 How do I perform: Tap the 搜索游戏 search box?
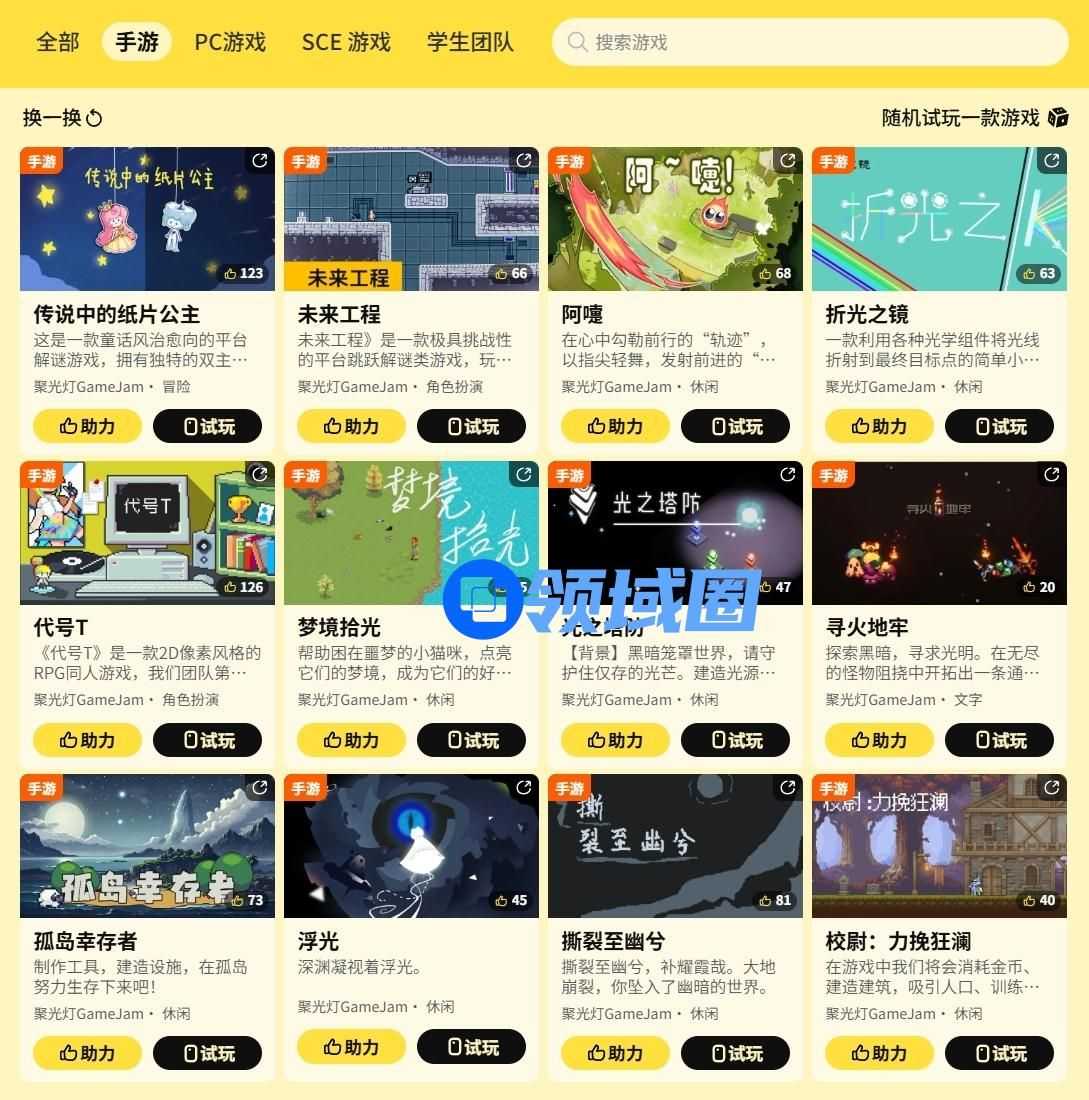pos(810,42)
